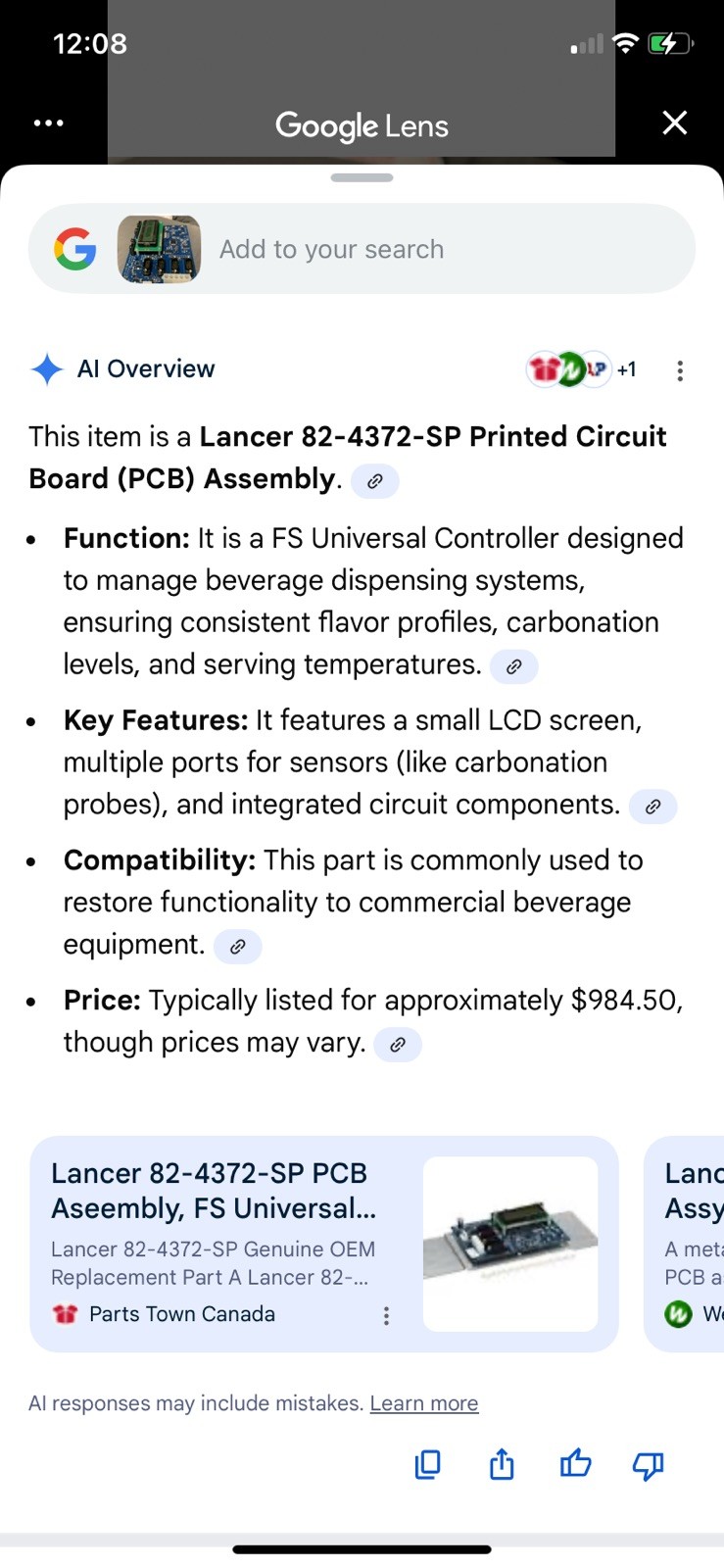Open the three-dot menu beside Google Lens title
The image size is (724, 1568).
[x=48, y=122]
